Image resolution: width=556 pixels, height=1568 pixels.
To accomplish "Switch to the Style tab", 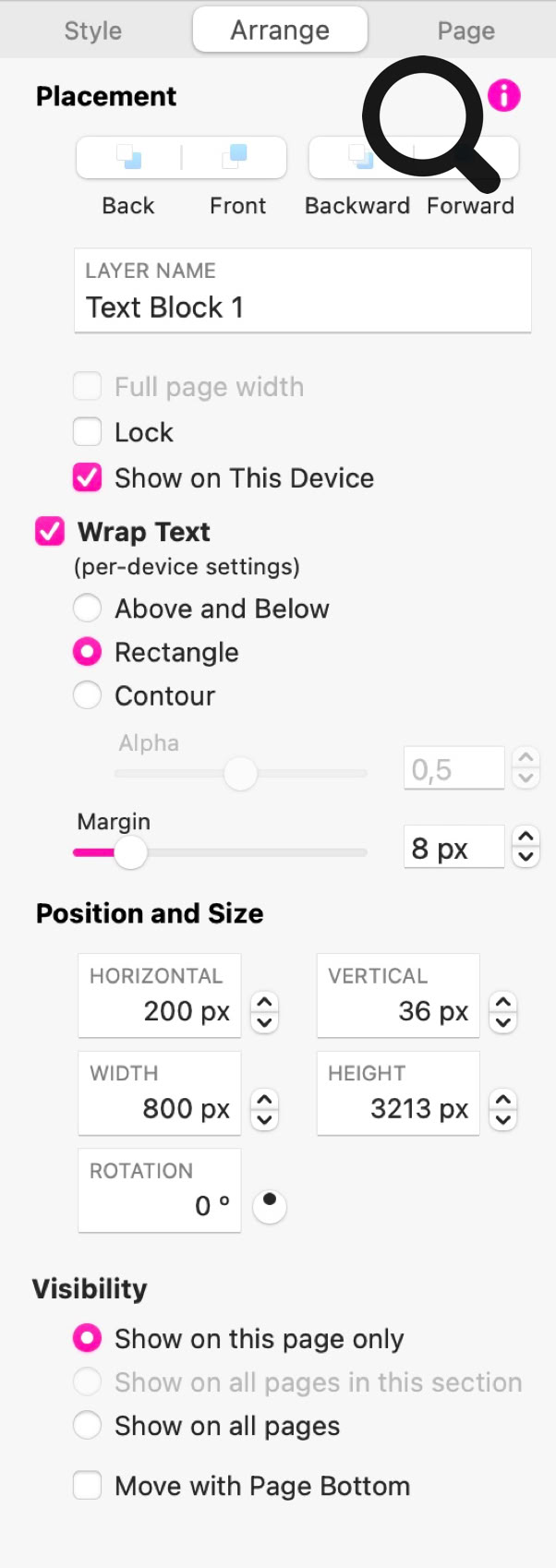I will point(93,30).
